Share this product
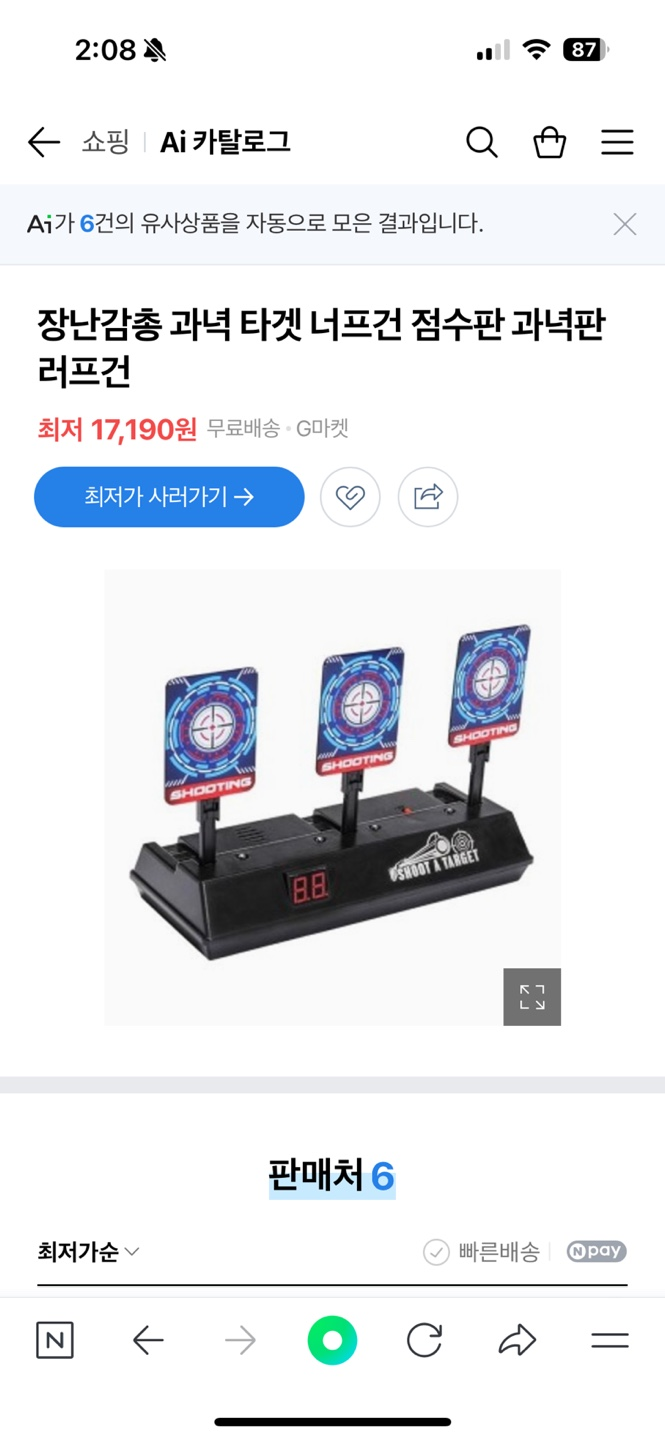665x1440 pixels. pos(428,497)
